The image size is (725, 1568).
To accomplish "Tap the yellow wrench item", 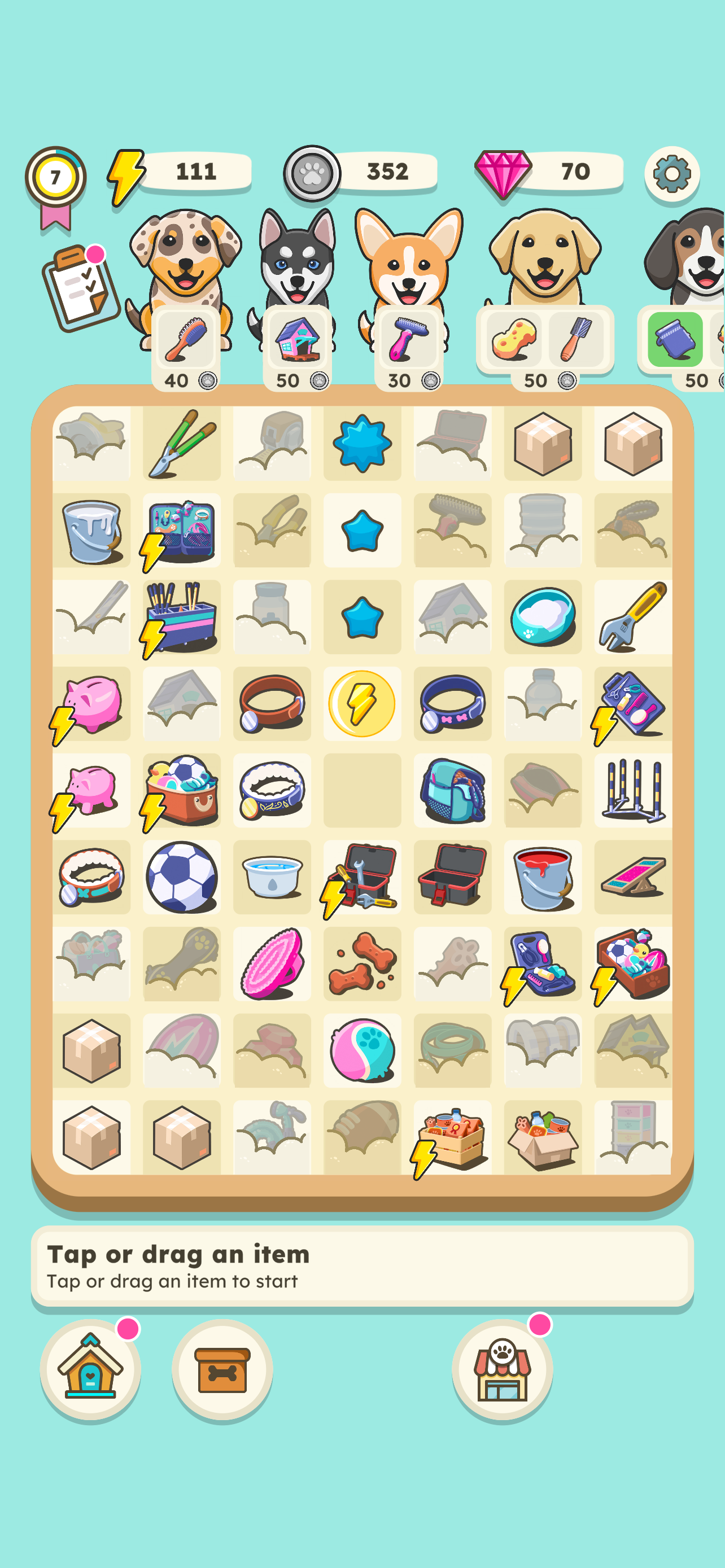I will pos(633,617).
